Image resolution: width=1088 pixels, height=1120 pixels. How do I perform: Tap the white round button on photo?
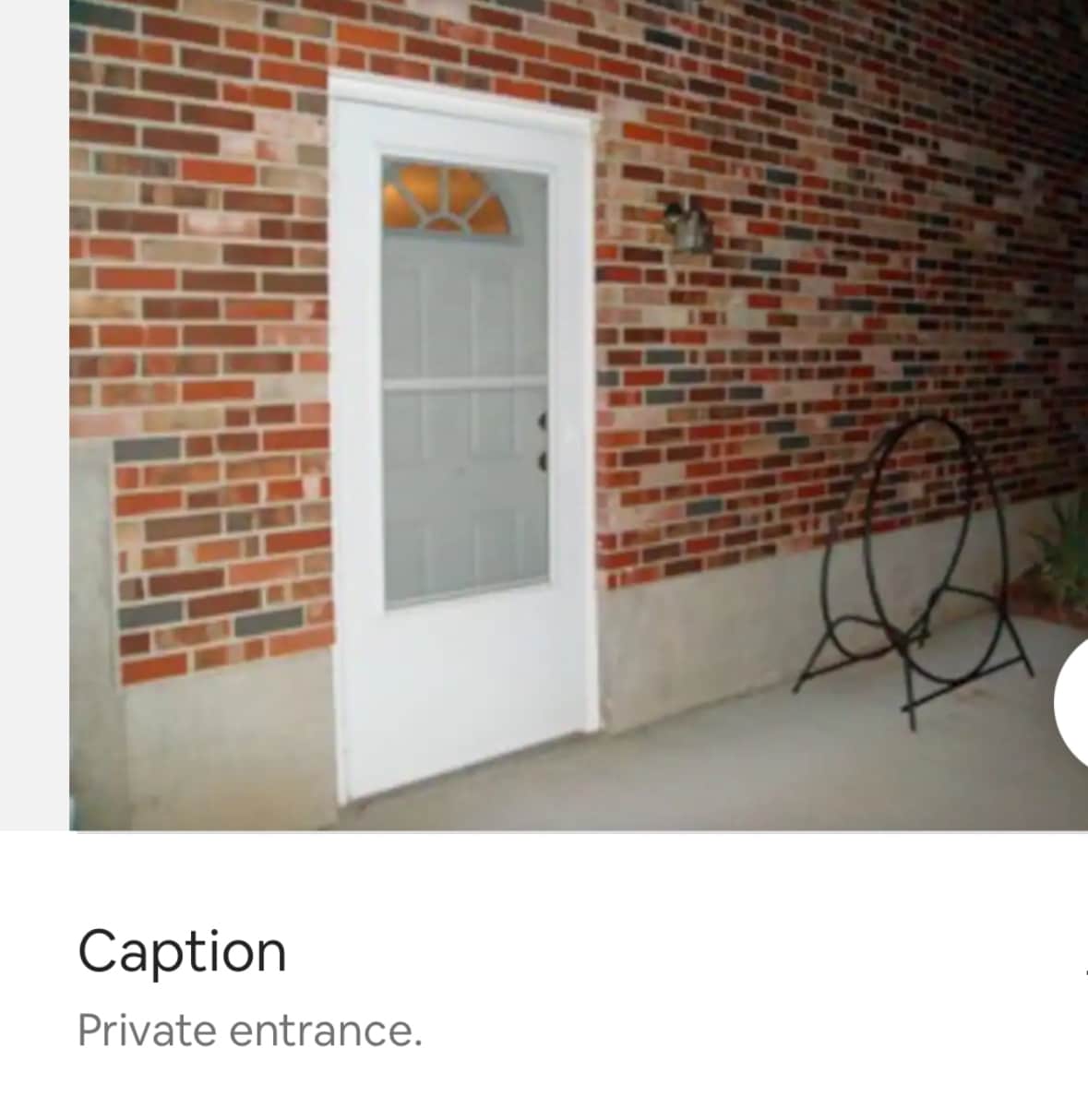tap(1073, 703)
